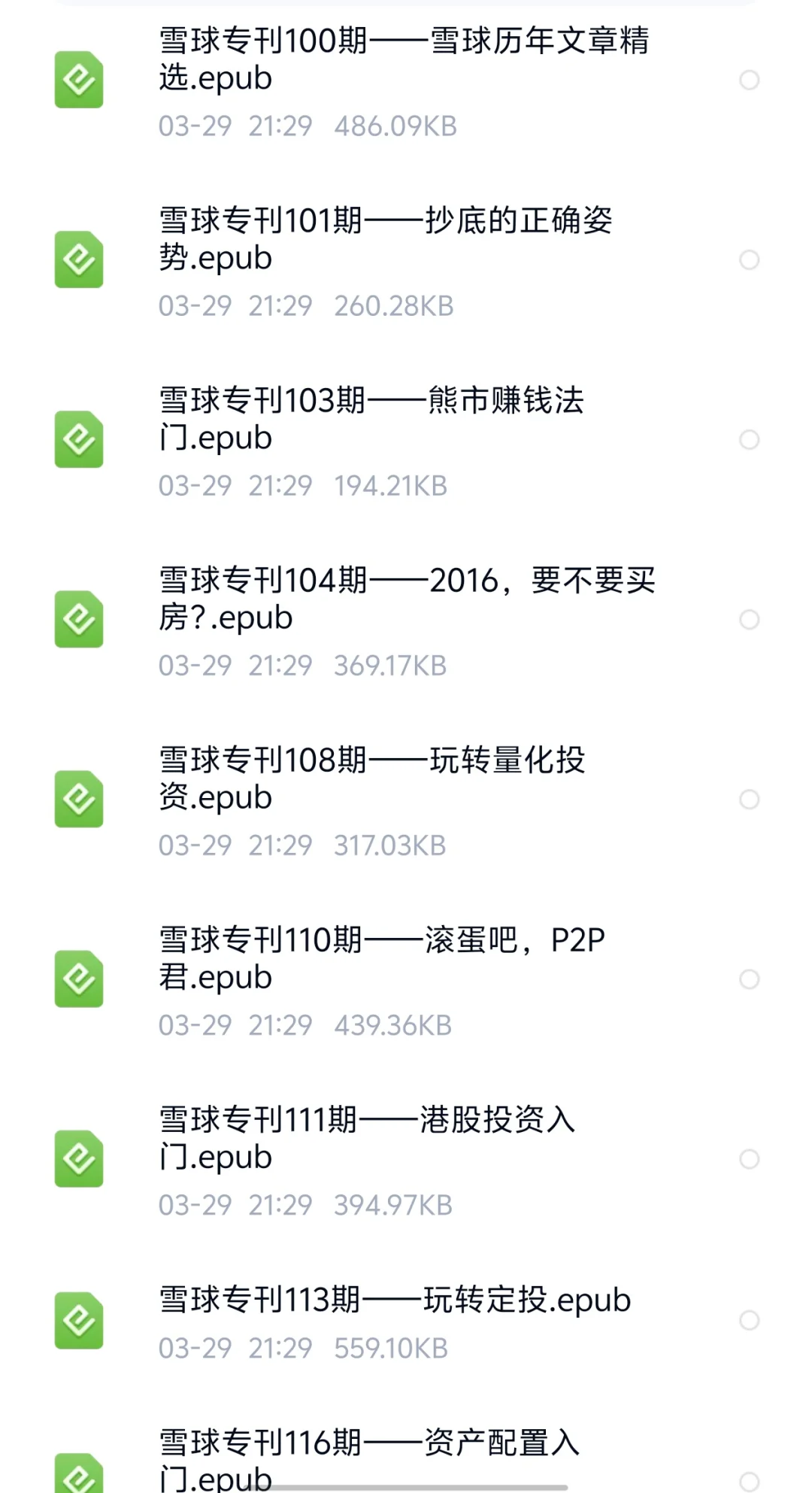Viewport: 812px width, 1493px height.
Task: Open 雪球专刊113期 玩转定投 file
Action: tap(406, 1321)
